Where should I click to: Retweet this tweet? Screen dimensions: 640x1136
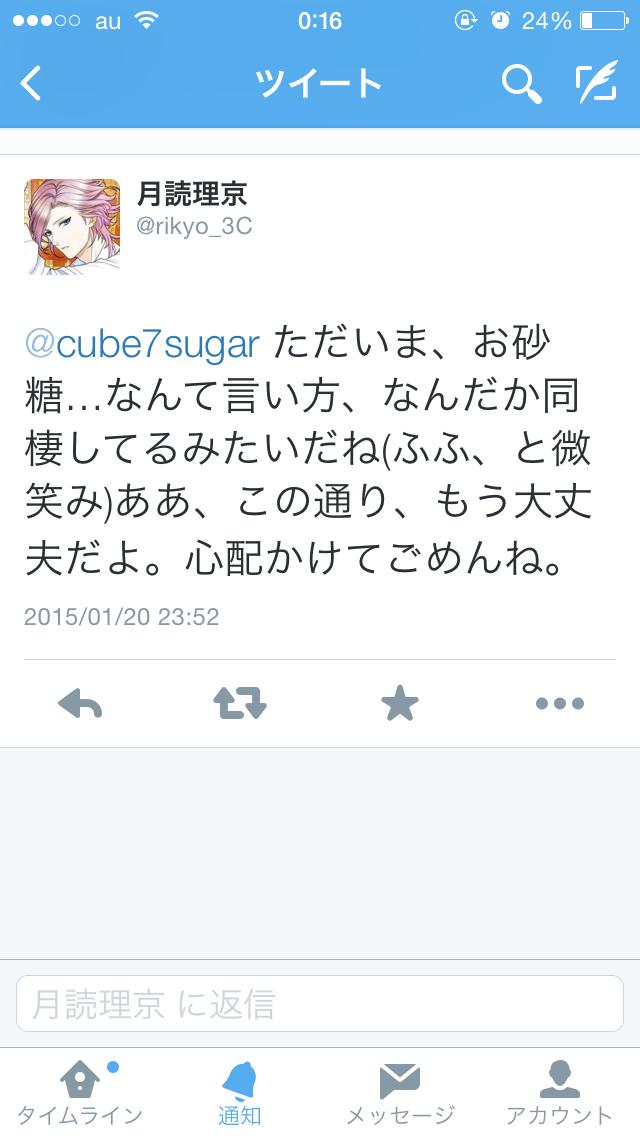[240, 703]
